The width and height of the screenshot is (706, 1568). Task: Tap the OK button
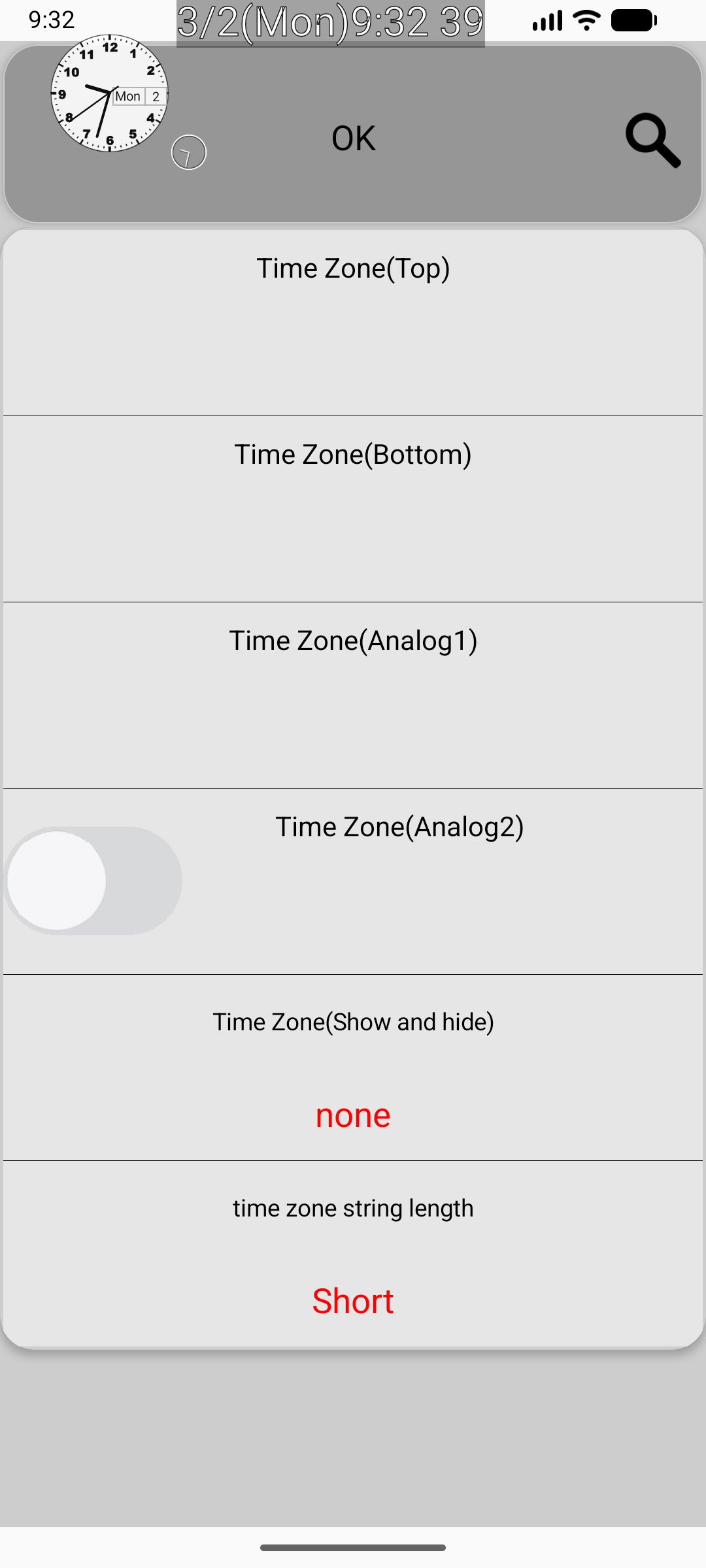pos(353,139)
